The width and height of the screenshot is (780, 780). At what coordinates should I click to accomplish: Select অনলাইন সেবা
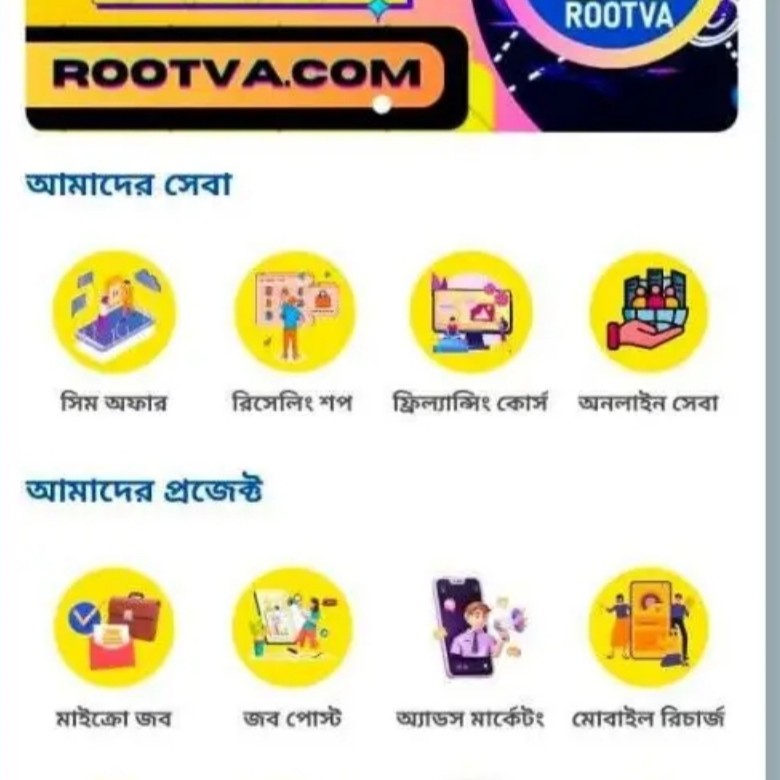(648, 312)
